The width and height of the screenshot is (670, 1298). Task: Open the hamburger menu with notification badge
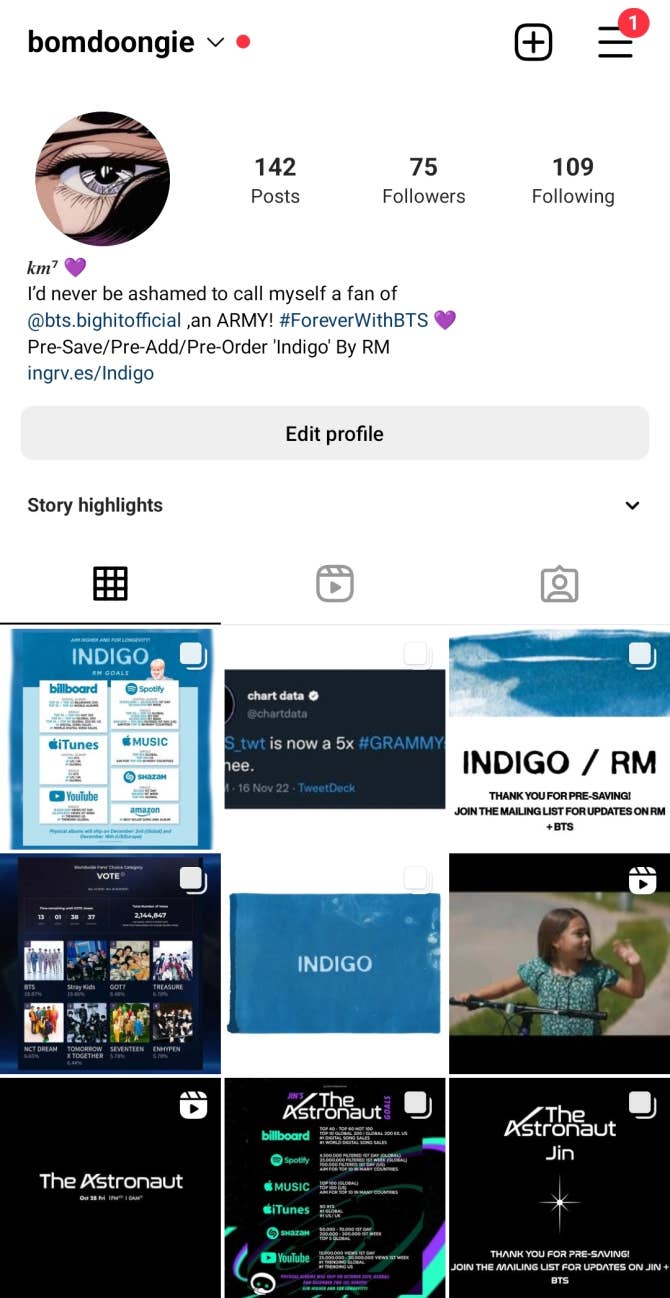616,42
